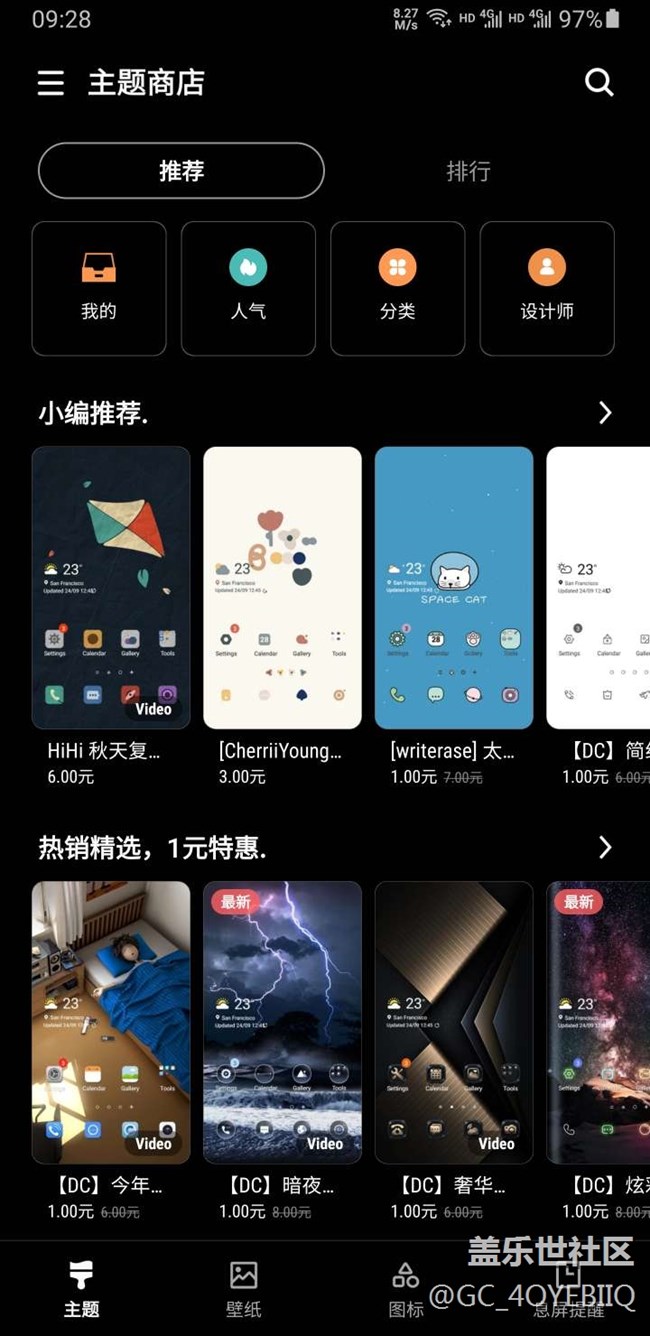
Task: Open the HiHi 秋天复 theme
Action: (111, 588)
